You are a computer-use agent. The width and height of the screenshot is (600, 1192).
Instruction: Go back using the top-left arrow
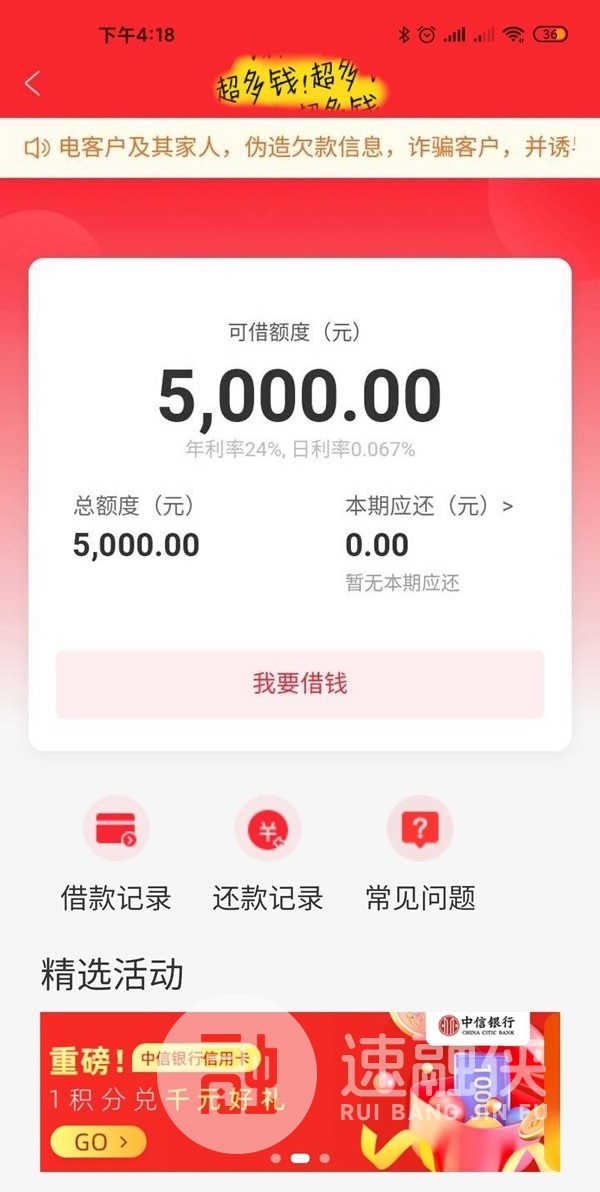click(33, 83)
